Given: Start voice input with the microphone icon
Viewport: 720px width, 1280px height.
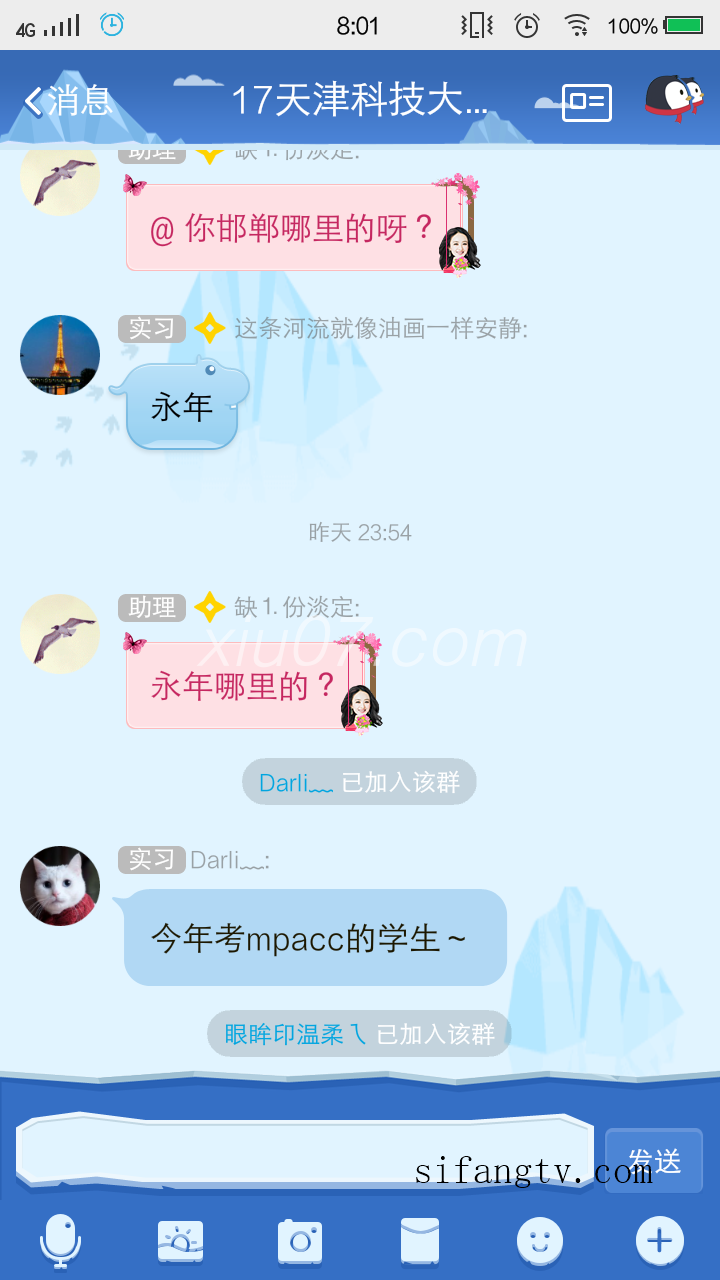Looking at the screenshot, I should click(x=60, y=1241).
